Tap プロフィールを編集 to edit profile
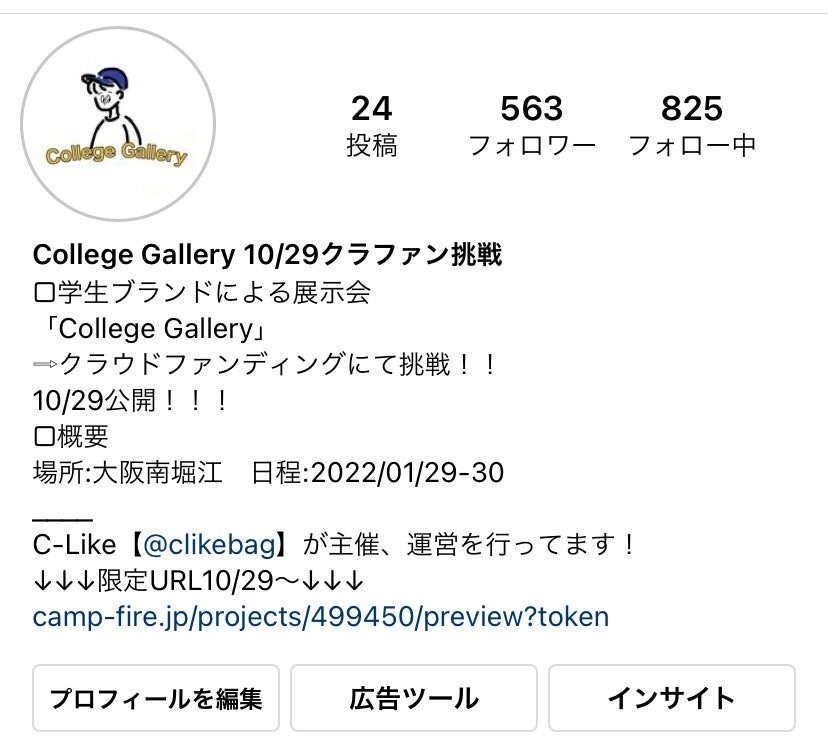The width and height of the screenshot is (828, 748). (156, 697)
